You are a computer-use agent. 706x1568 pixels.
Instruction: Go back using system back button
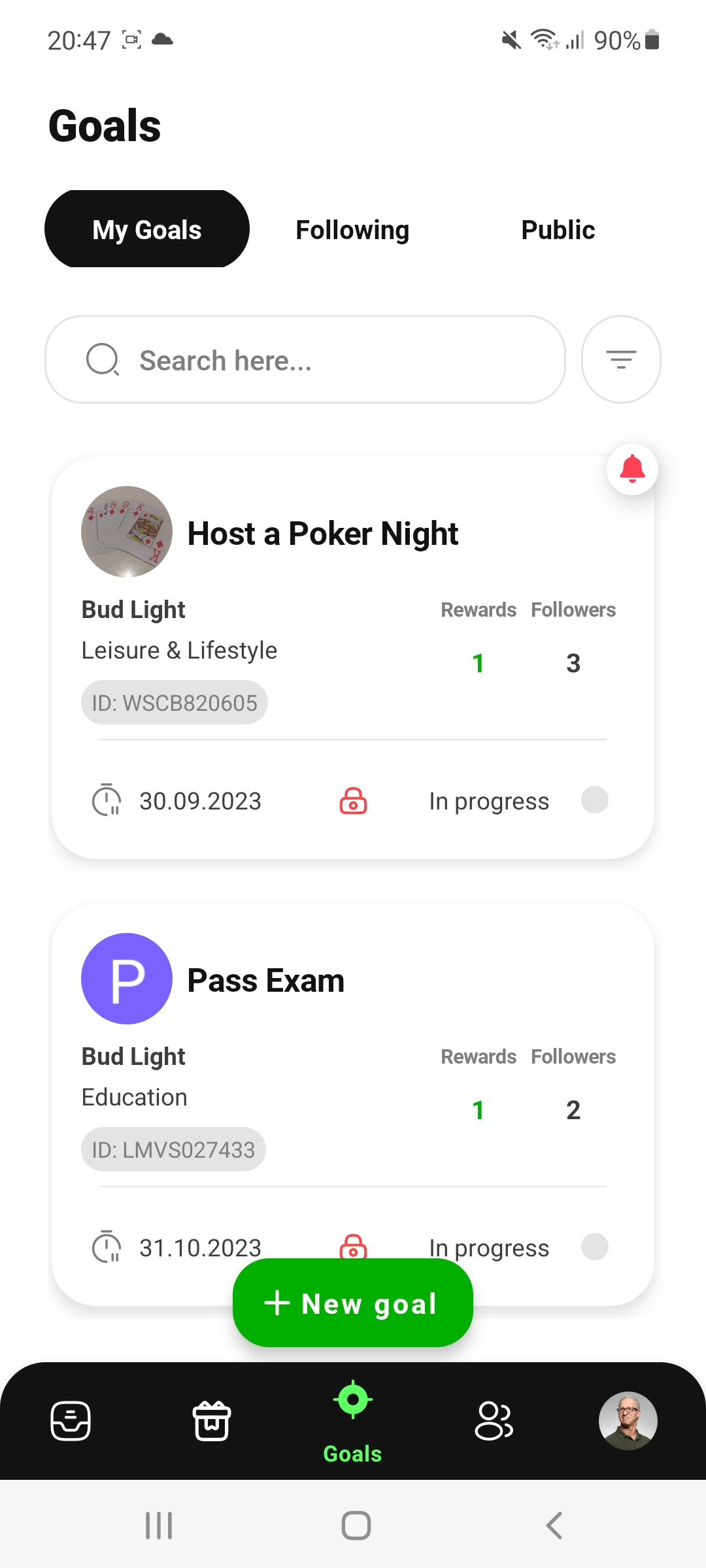pos(554,1526)
